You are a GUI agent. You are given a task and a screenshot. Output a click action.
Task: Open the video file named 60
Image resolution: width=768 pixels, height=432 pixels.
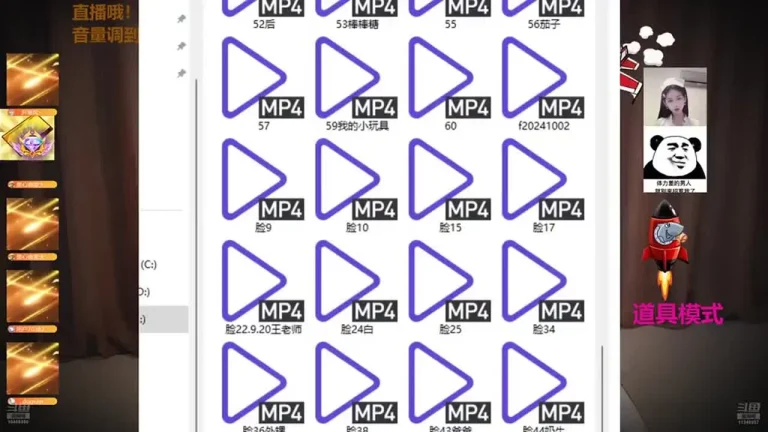[449, 78]
